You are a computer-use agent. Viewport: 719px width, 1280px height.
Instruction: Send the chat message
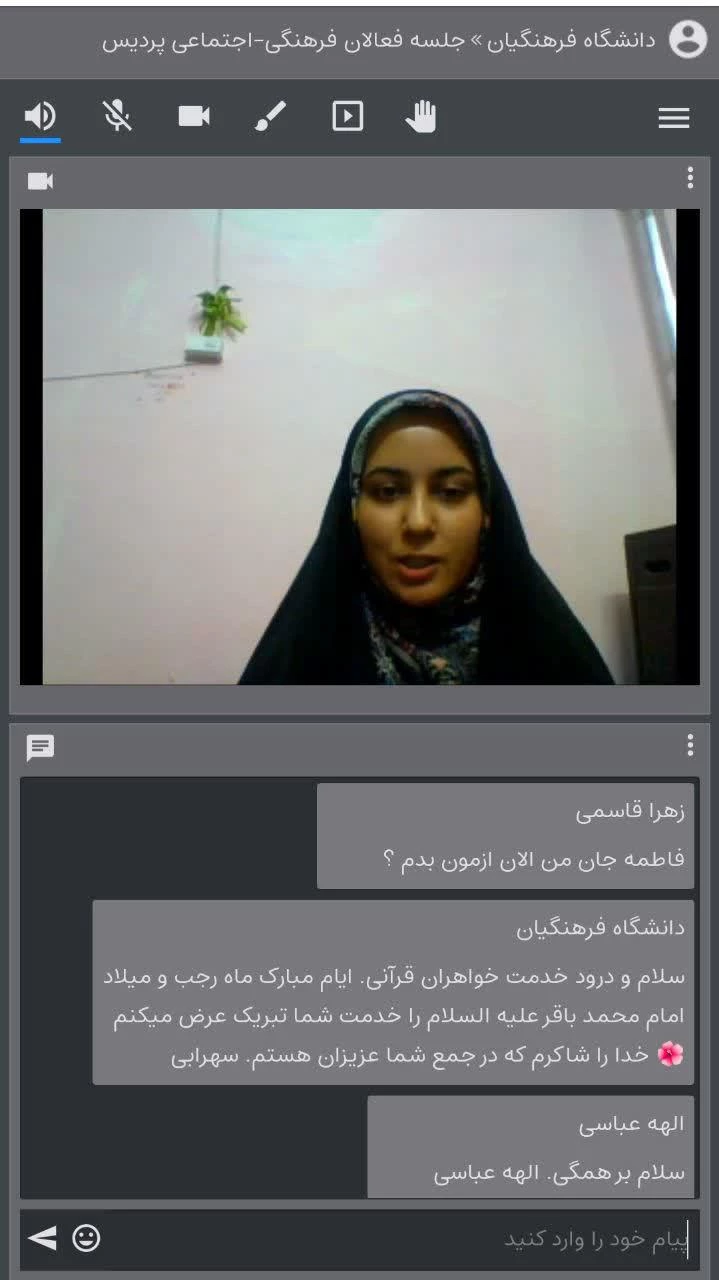pos(42,1239)
